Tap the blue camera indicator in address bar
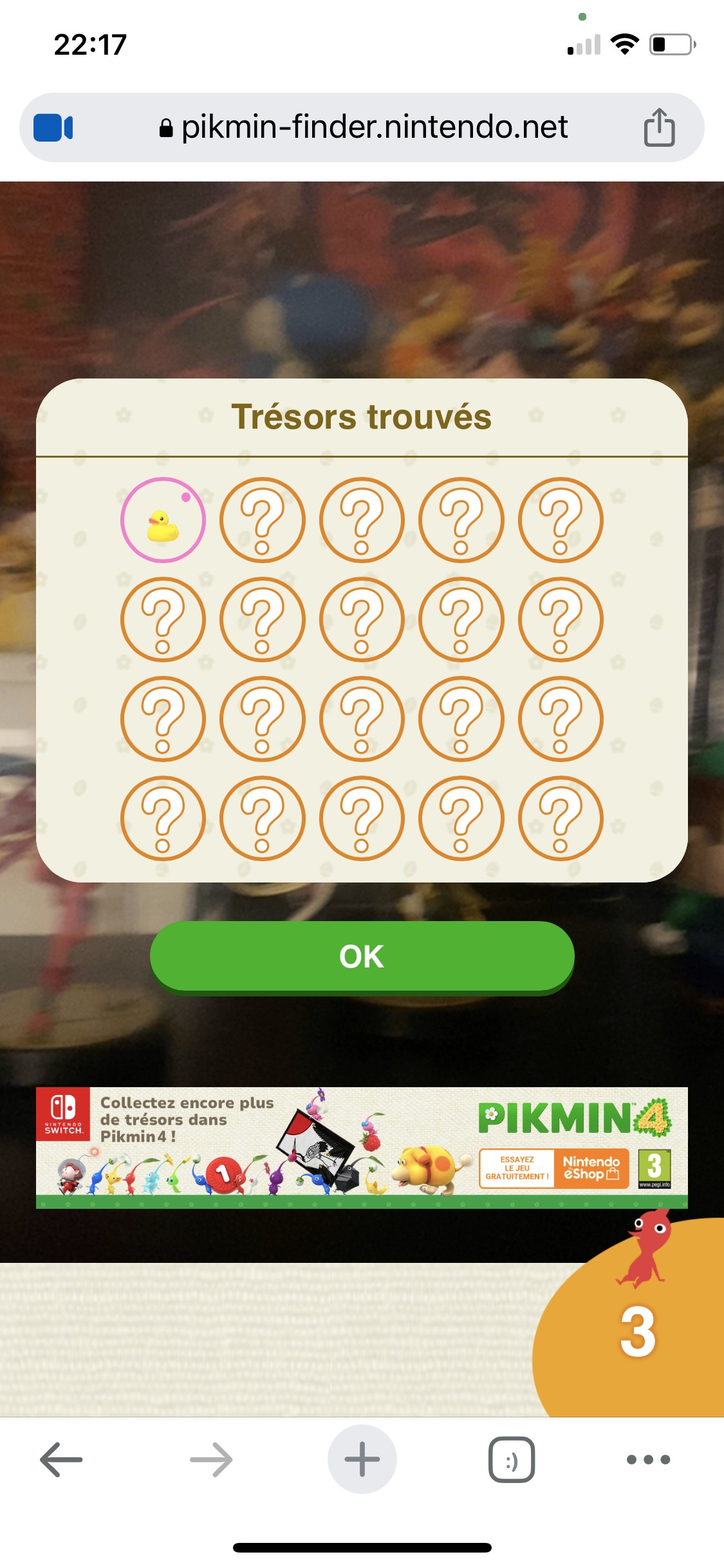Screen dimensions: 724x1568 53,127
